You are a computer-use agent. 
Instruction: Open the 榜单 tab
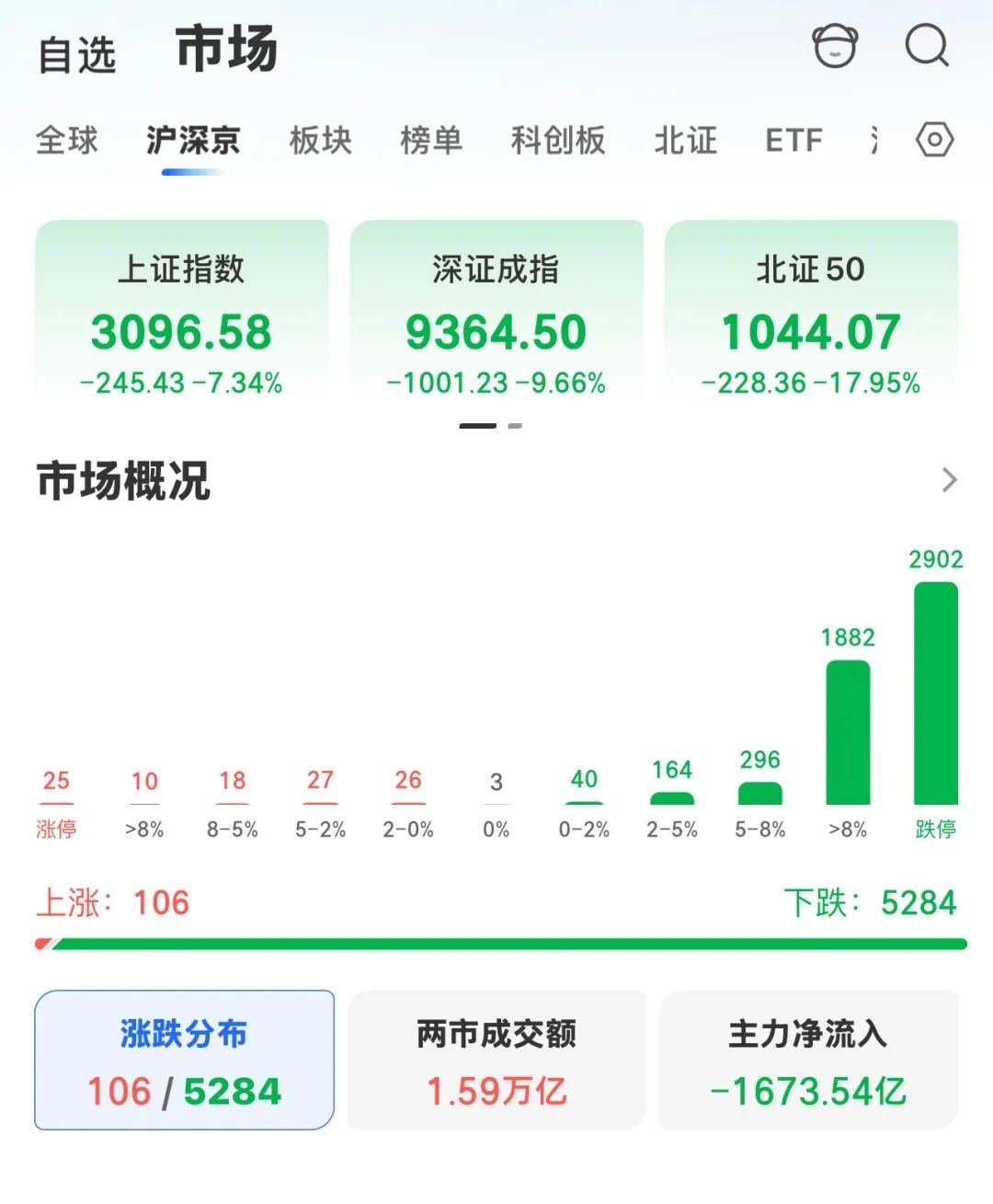[430, 141]
